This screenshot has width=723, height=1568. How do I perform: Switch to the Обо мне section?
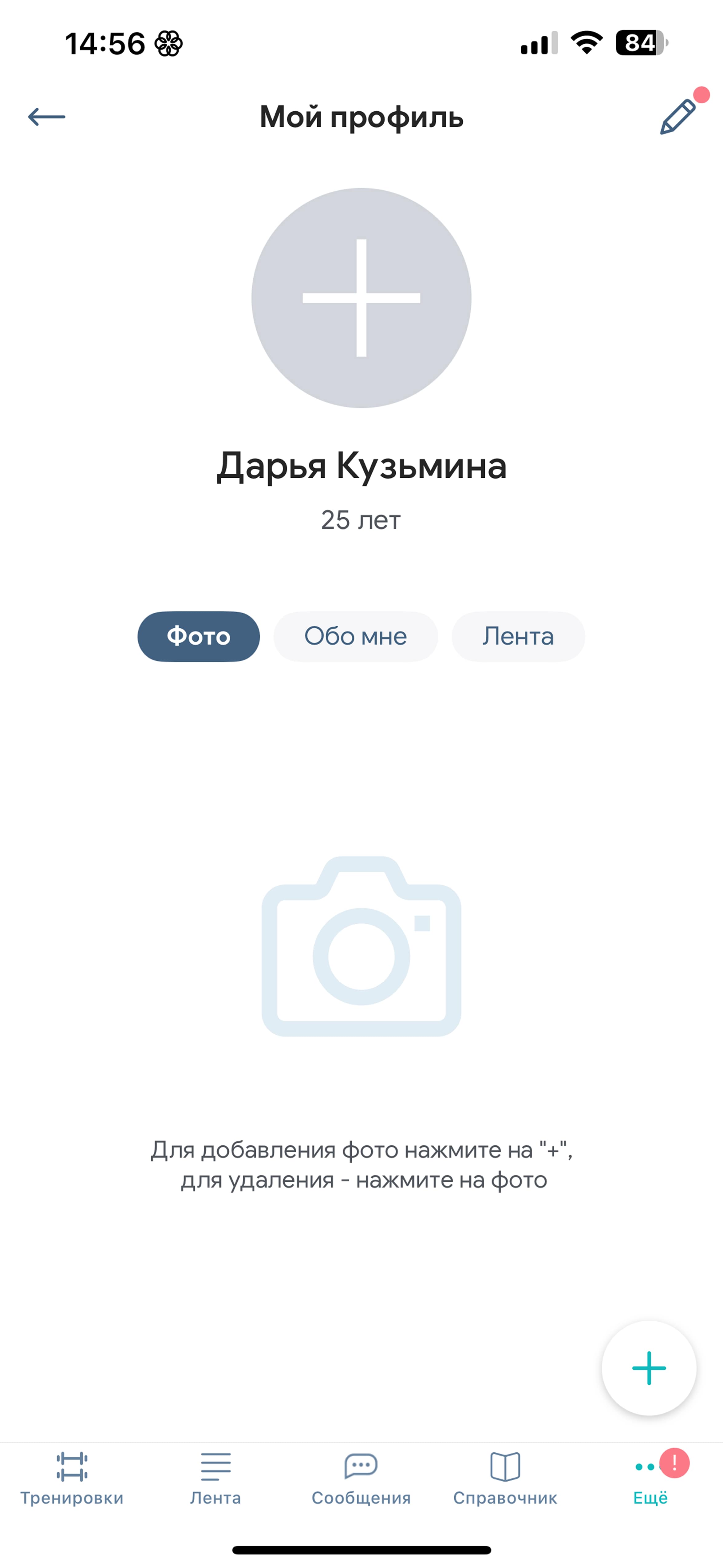355,636
